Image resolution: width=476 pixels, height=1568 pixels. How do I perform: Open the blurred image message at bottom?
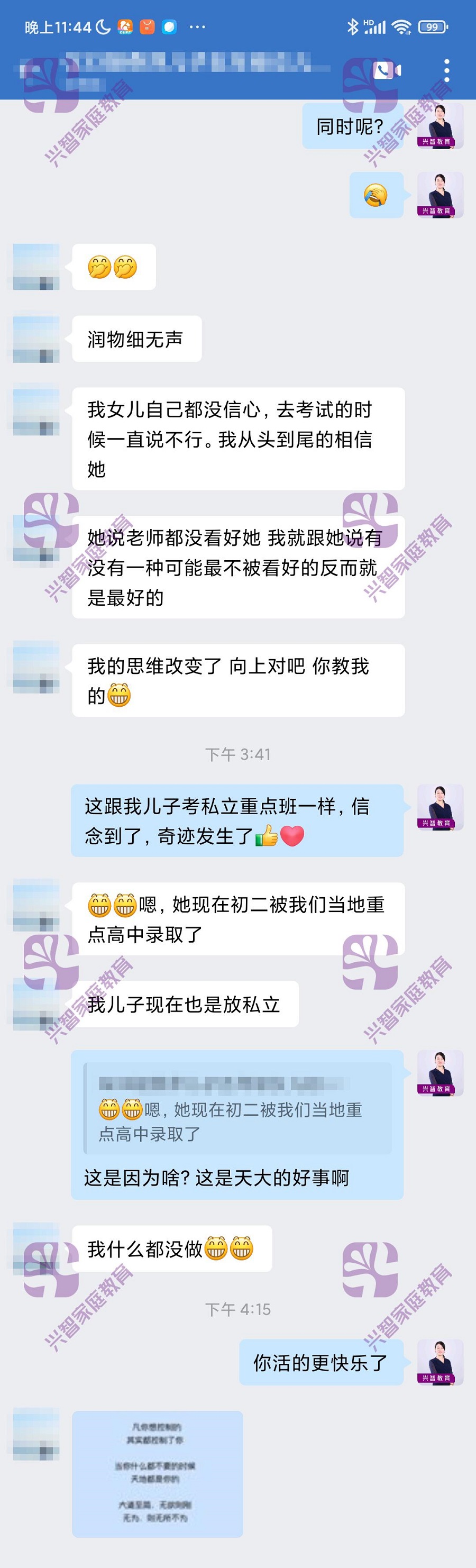[x=157, y=1474]
